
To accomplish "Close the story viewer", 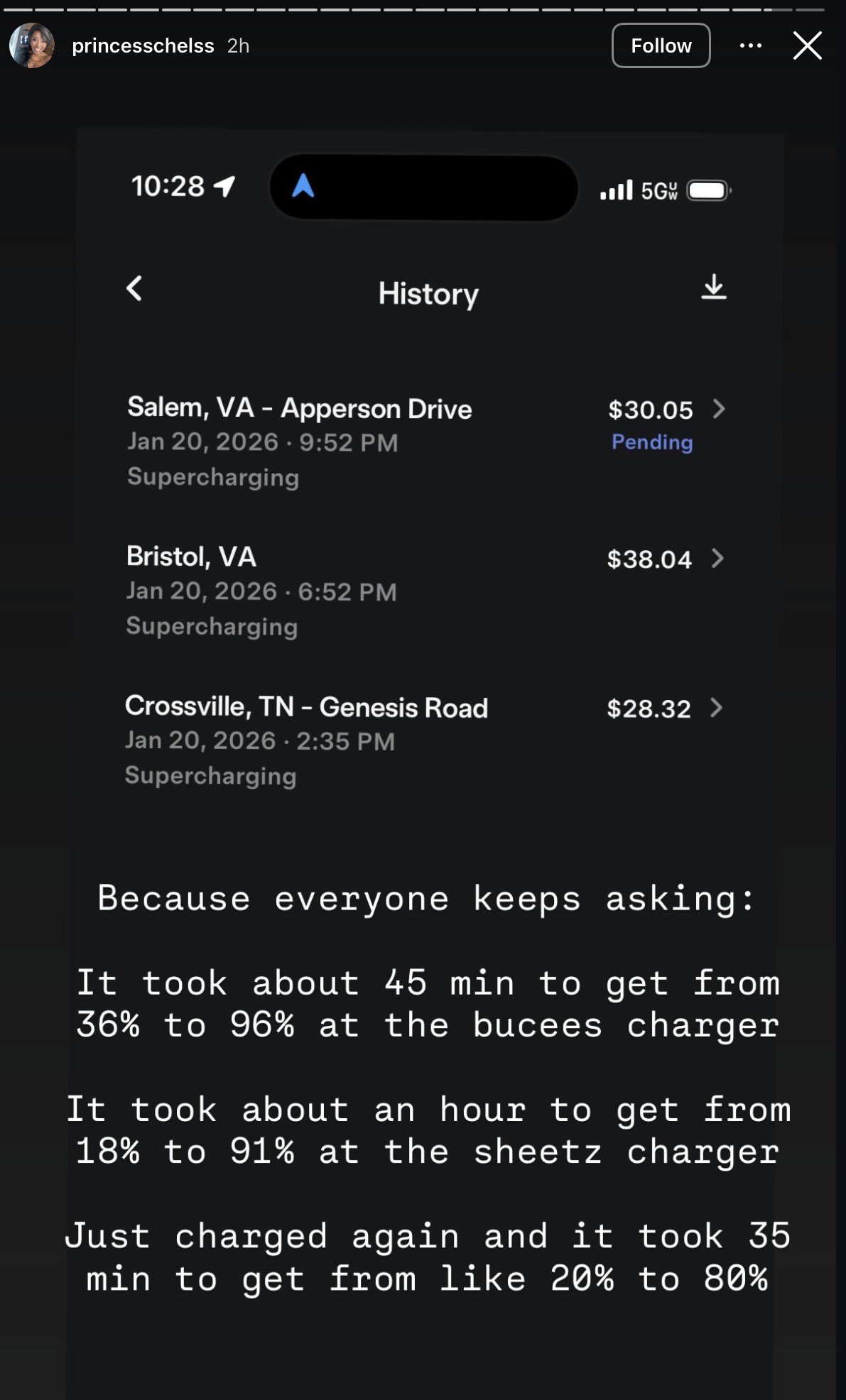I will pyautogui.click(x=807, y=45).
